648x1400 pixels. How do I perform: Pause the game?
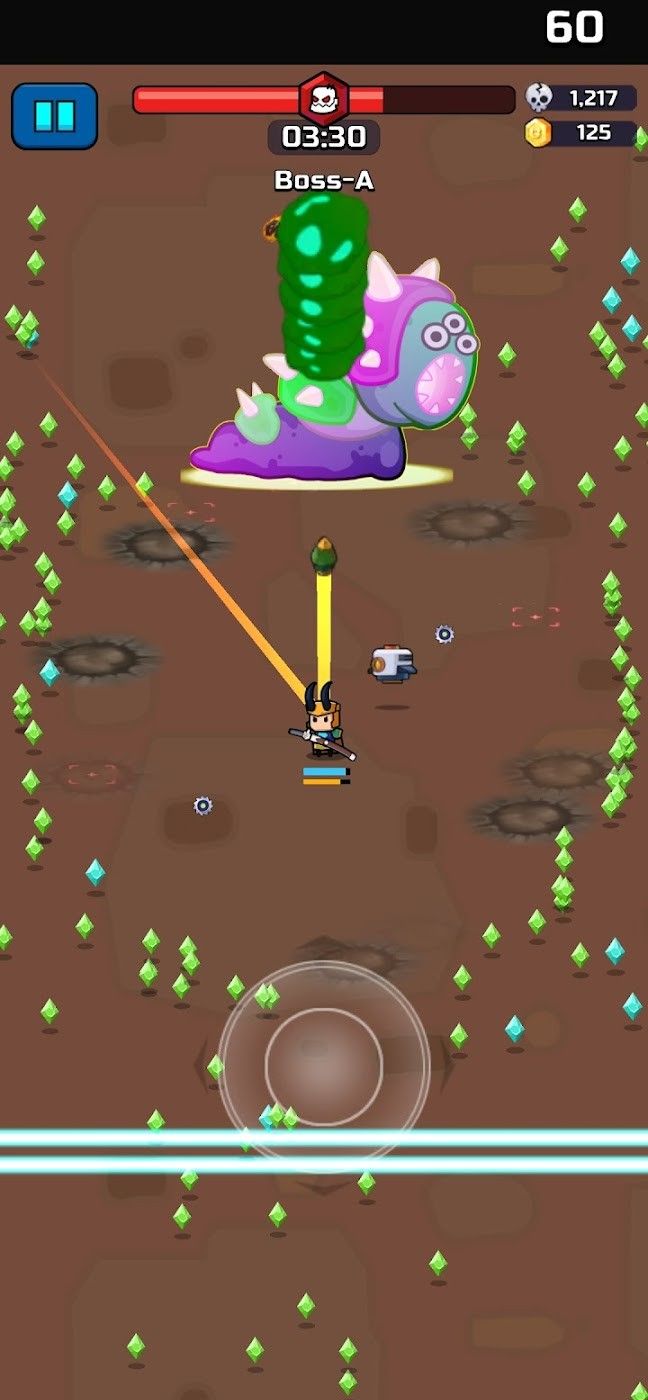coord(54,116)
